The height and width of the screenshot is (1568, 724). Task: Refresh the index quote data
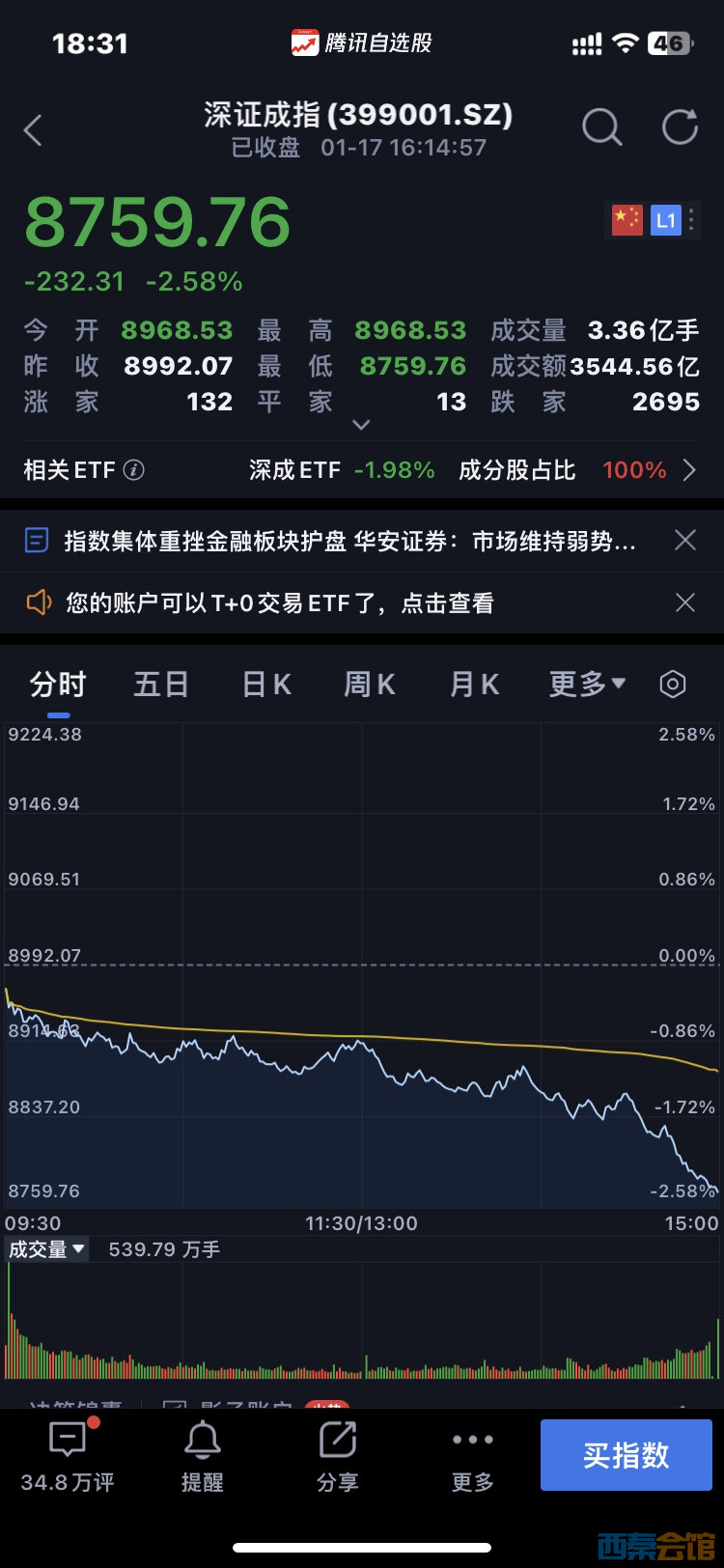point(680,127)
